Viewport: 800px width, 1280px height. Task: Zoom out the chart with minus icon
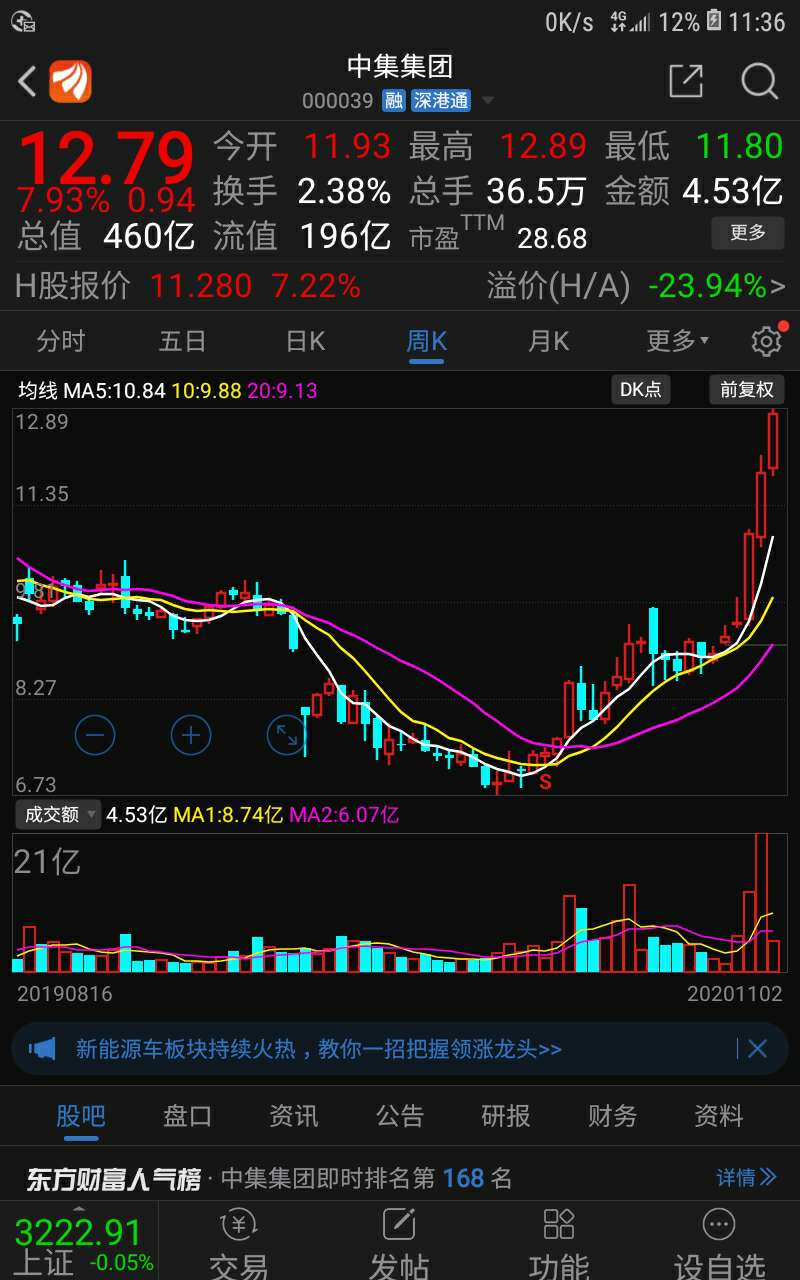coord(95,735)
